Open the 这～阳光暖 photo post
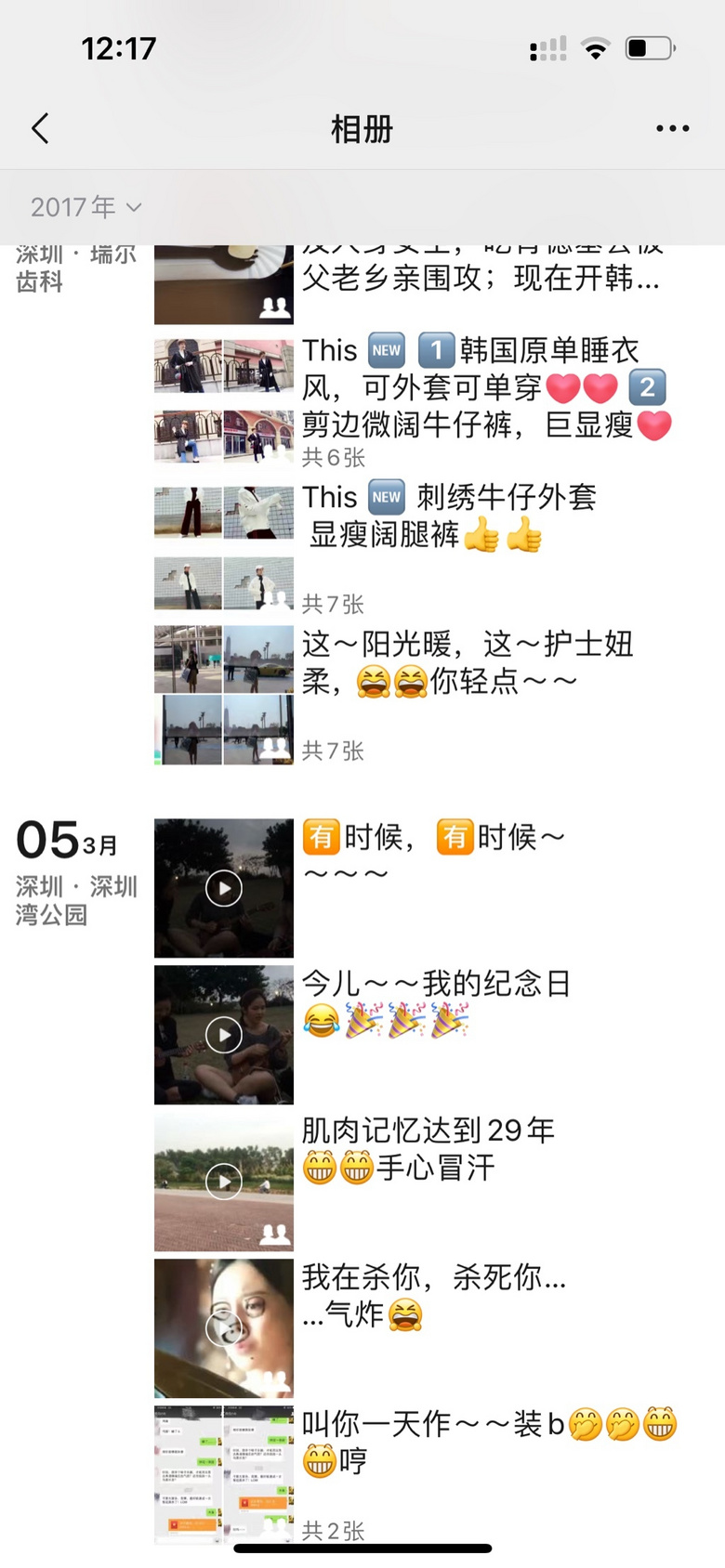 click(224, 695)
